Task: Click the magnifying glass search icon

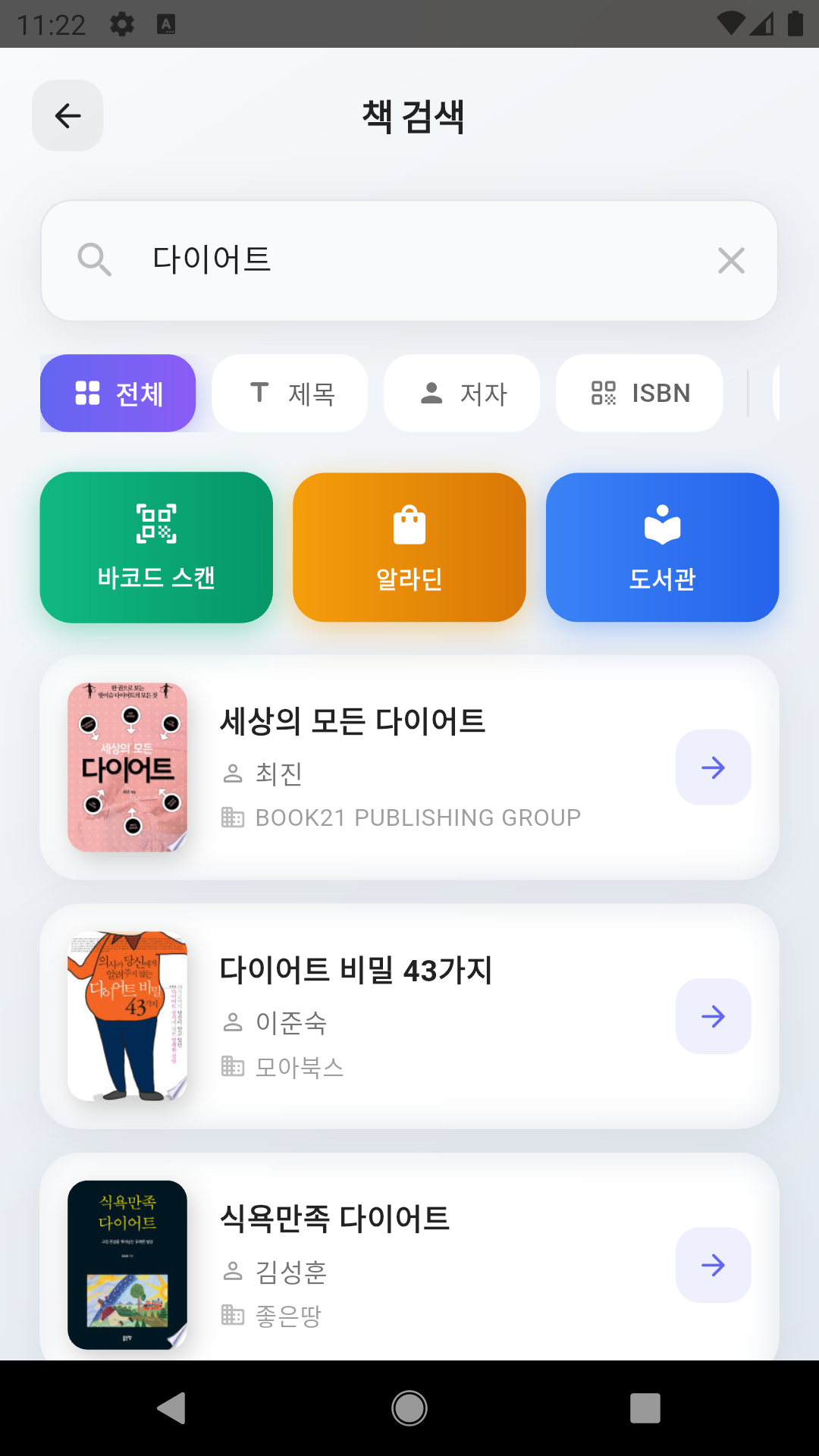Action: click(x=94, y=260)
